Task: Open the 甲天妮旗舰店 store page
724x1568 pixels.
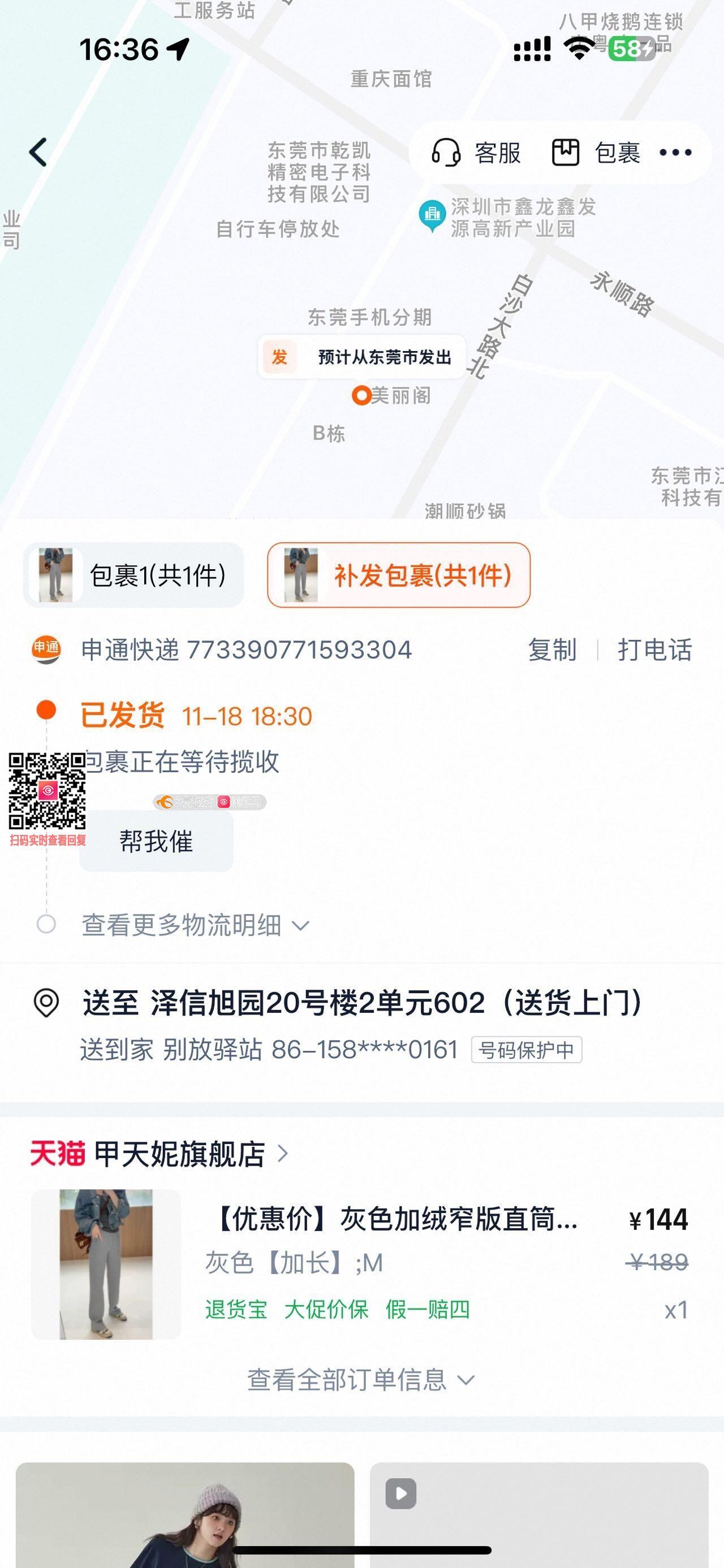Action: [180, 1154]
